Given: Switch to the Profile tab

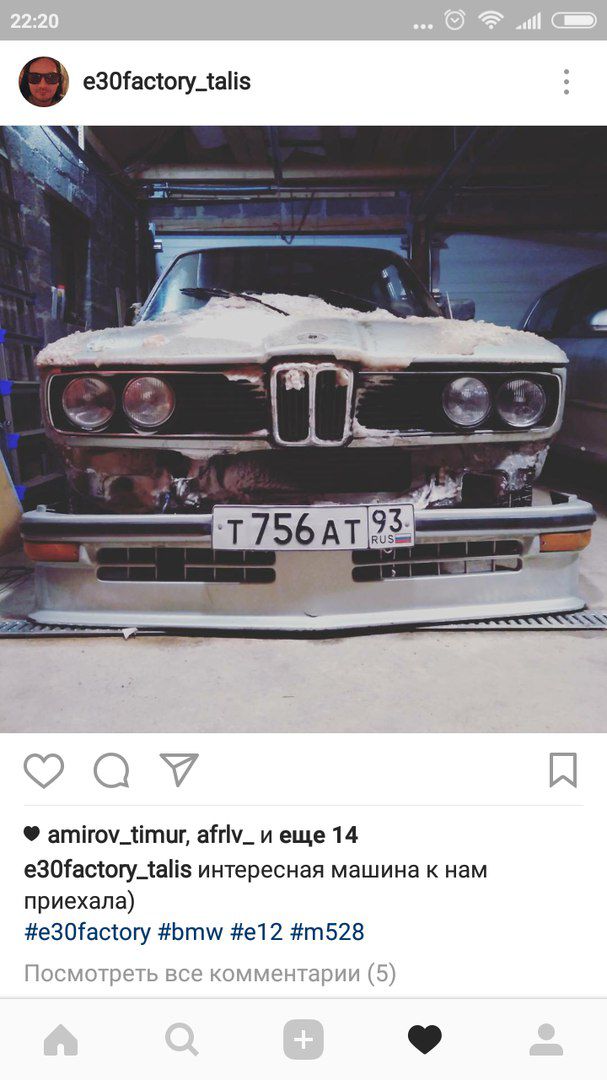Looking at the screenshot, I should pos(546,1039).
